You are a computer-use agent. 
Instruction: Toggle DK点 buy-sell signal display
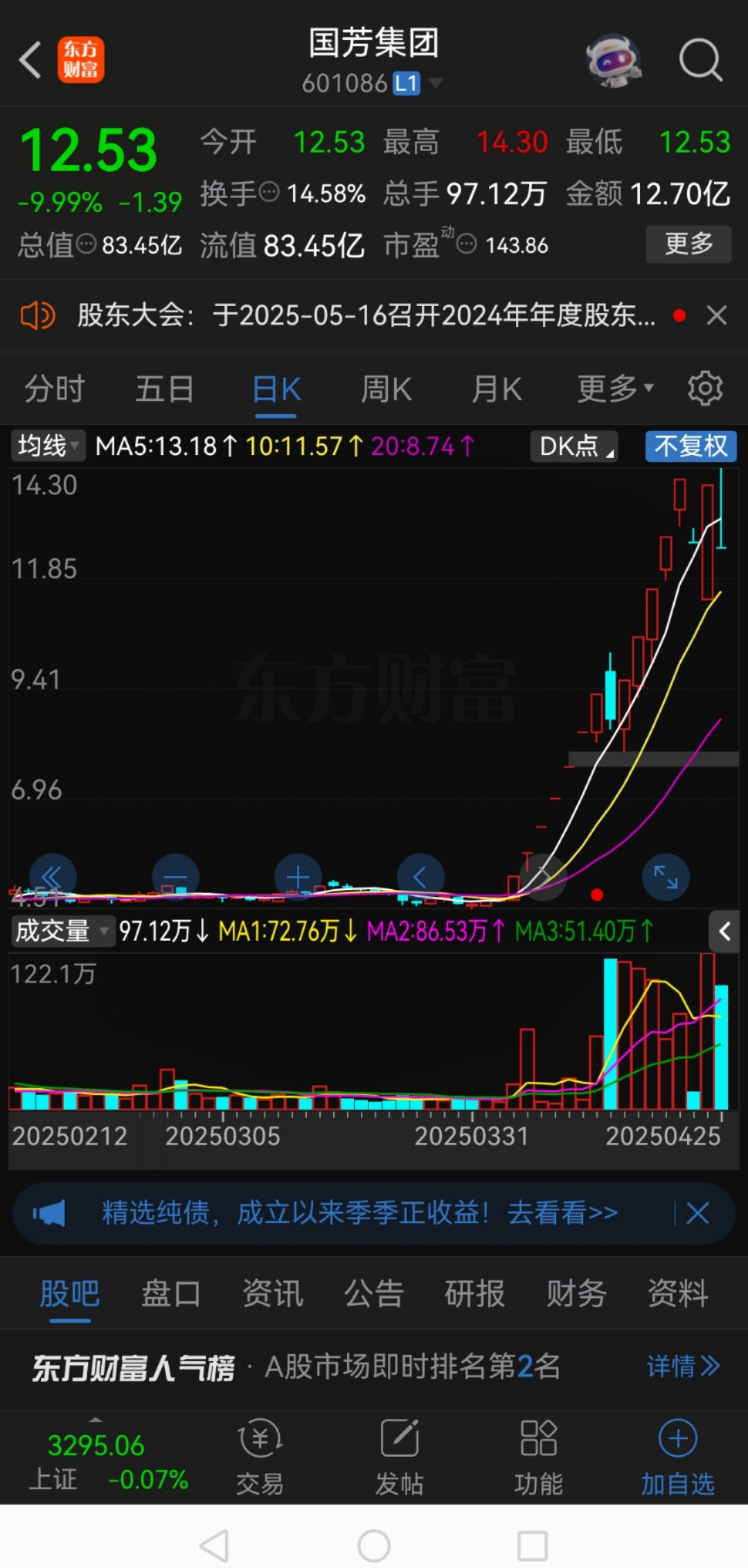pyautogui.click(x=572, y=446)
